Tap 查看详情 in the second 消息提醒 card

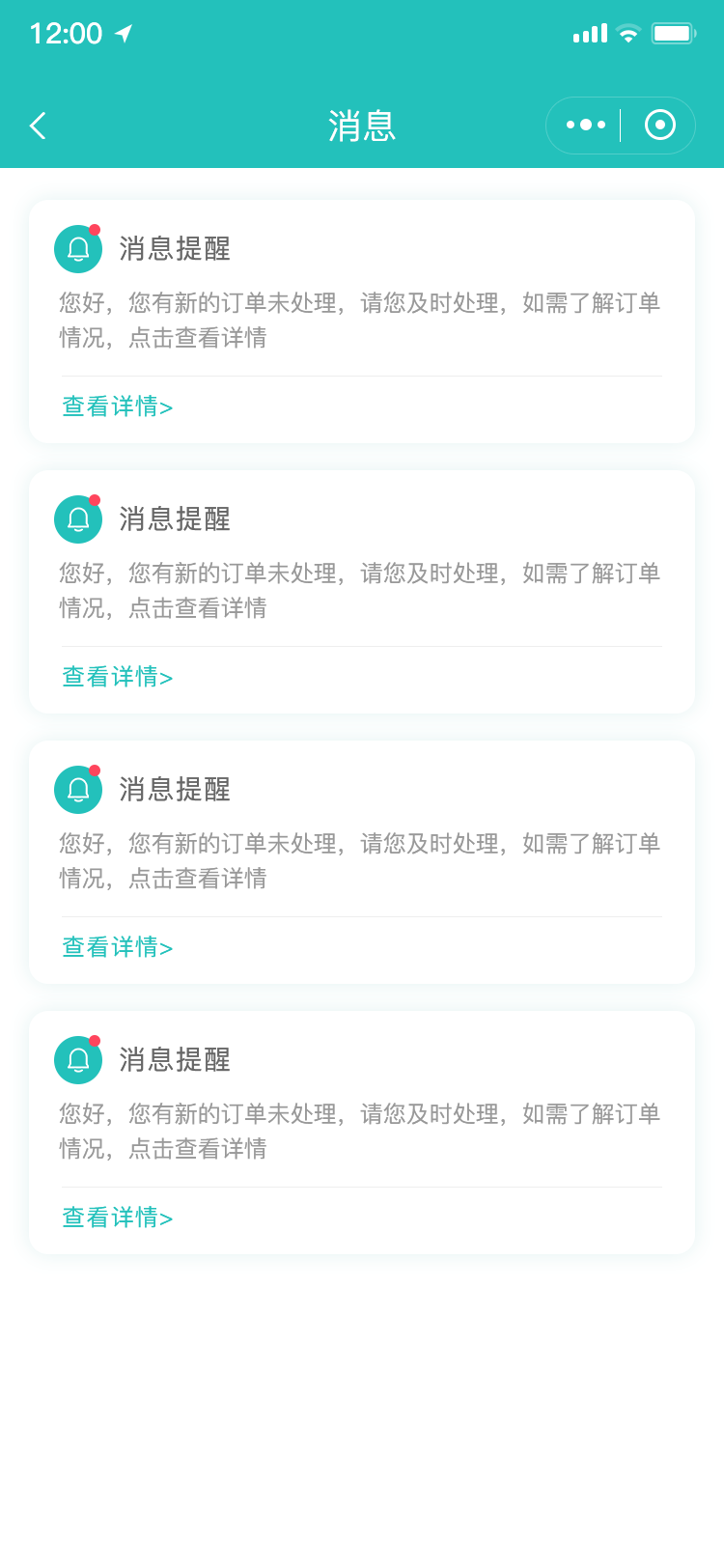117,677
